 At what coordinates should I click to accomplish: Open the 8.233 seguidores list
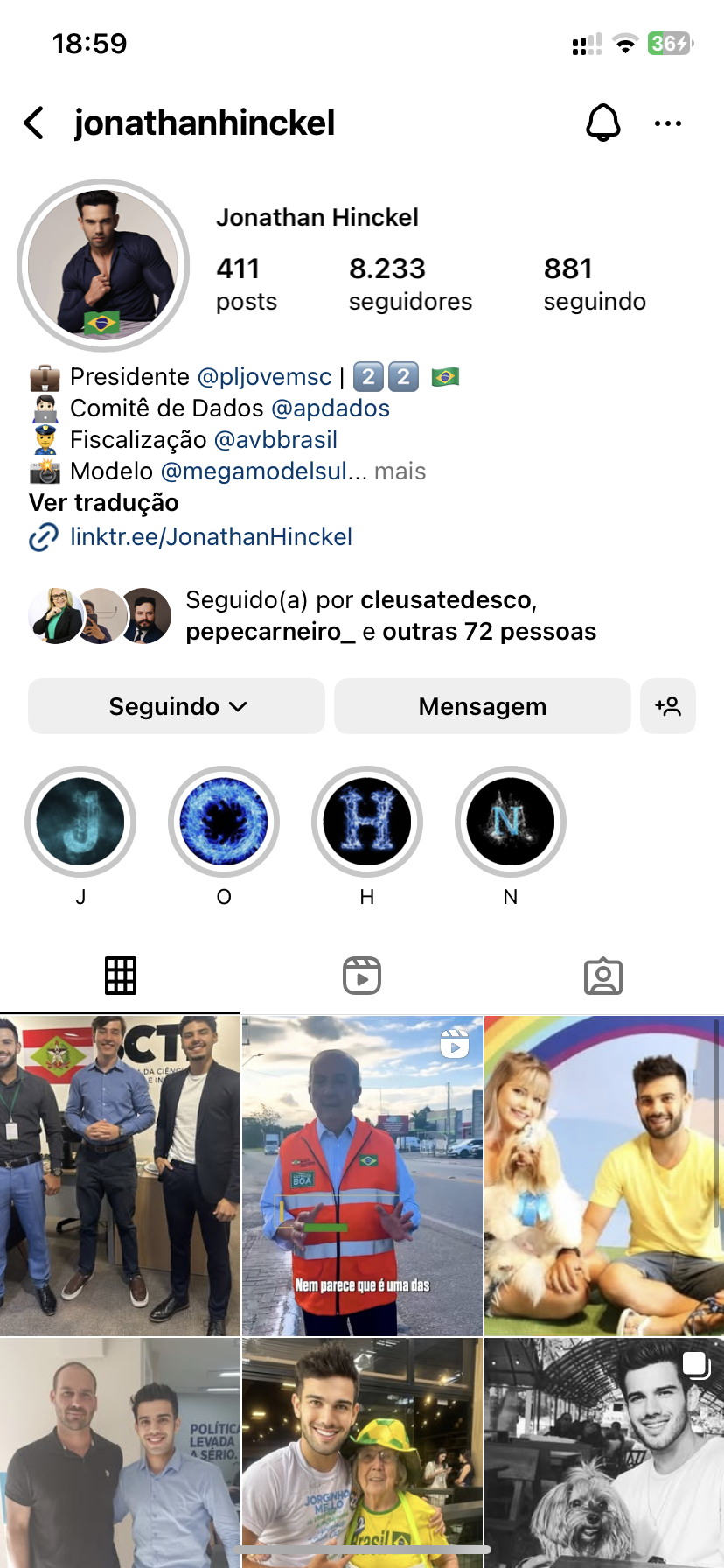[x=409, y=283]
